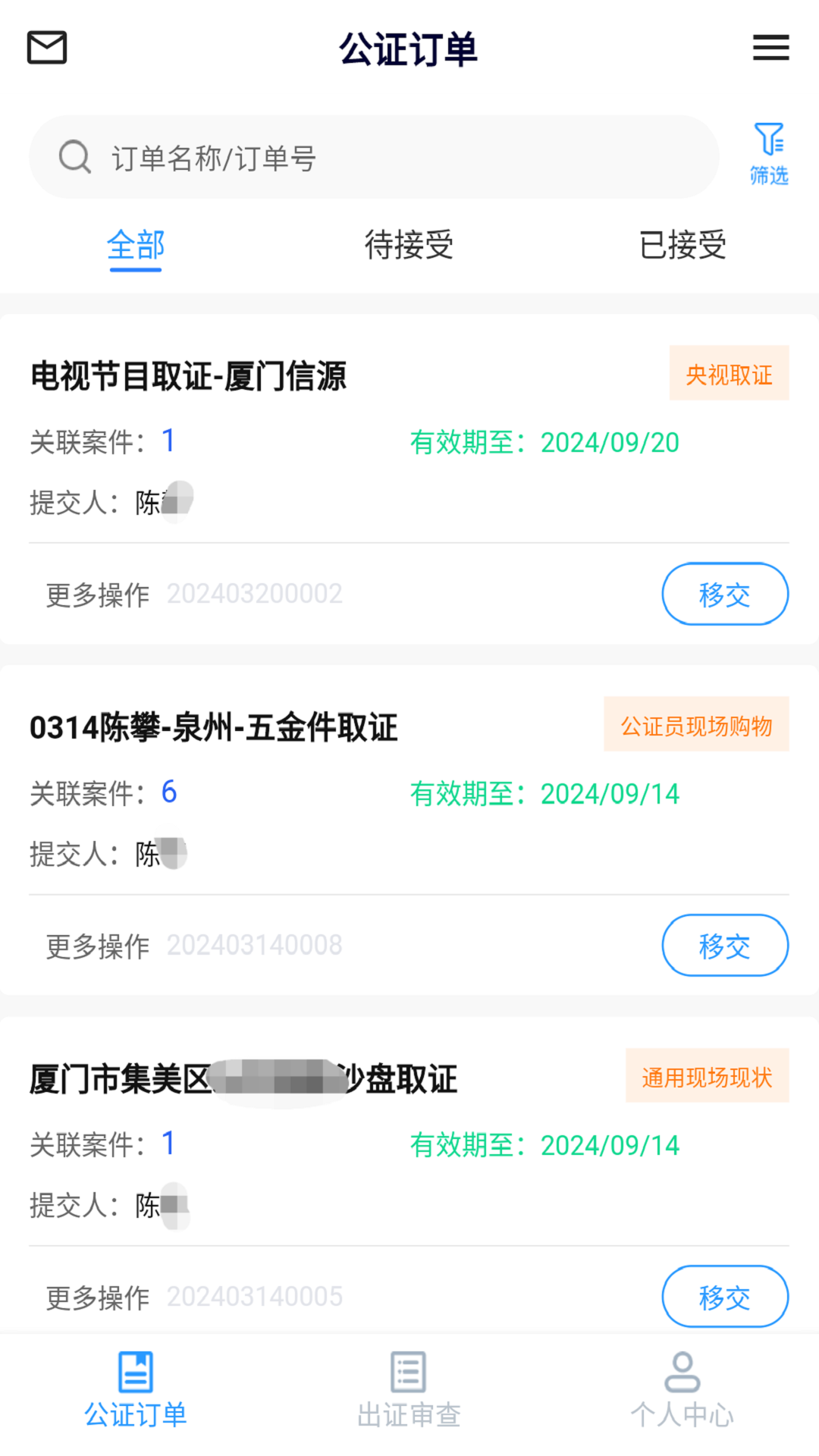Open the hamburger menu
Screen dimensions: 819x1456
click(770, 48)
